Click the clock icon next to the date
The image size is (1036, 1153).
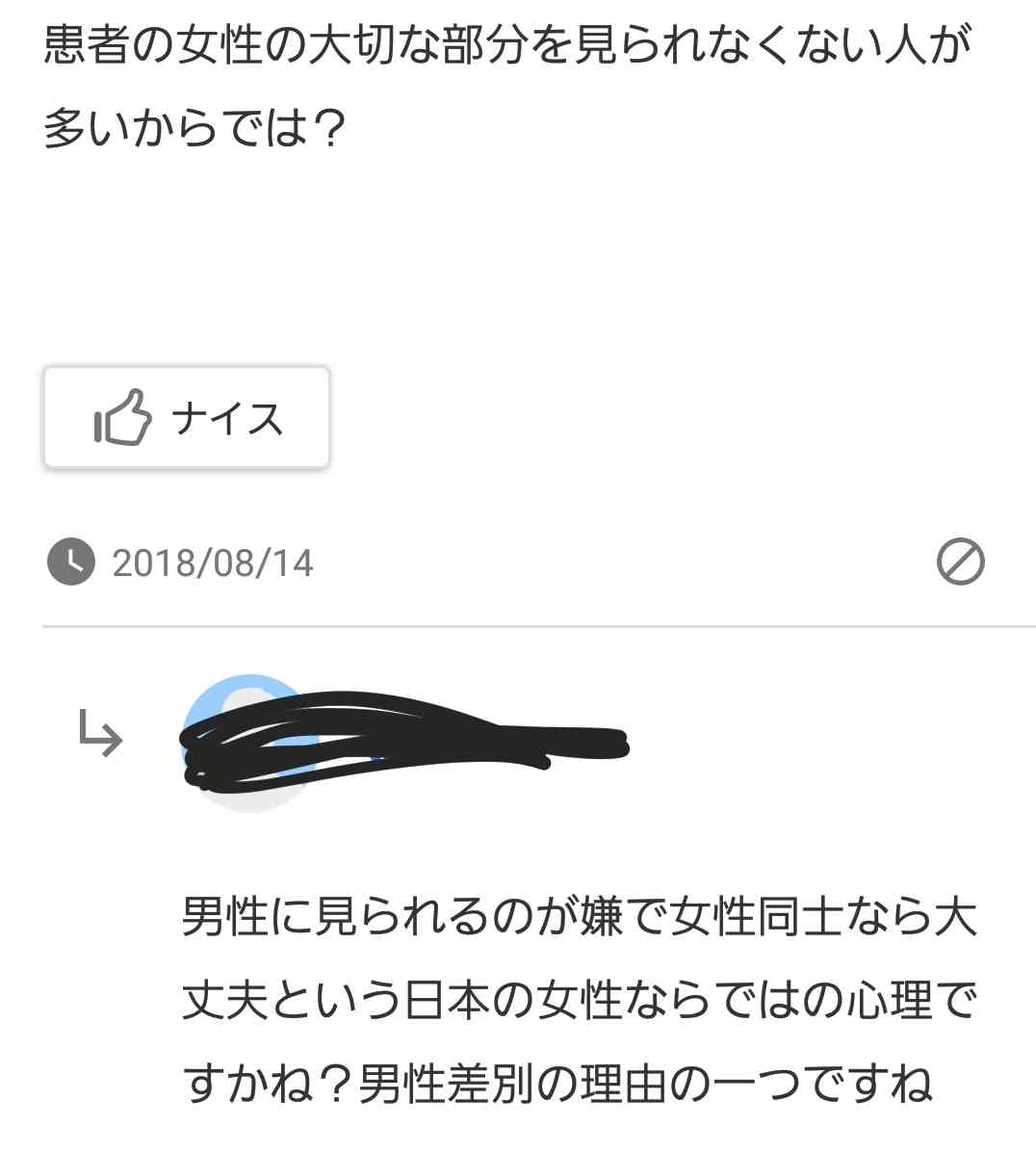[71, 563]
